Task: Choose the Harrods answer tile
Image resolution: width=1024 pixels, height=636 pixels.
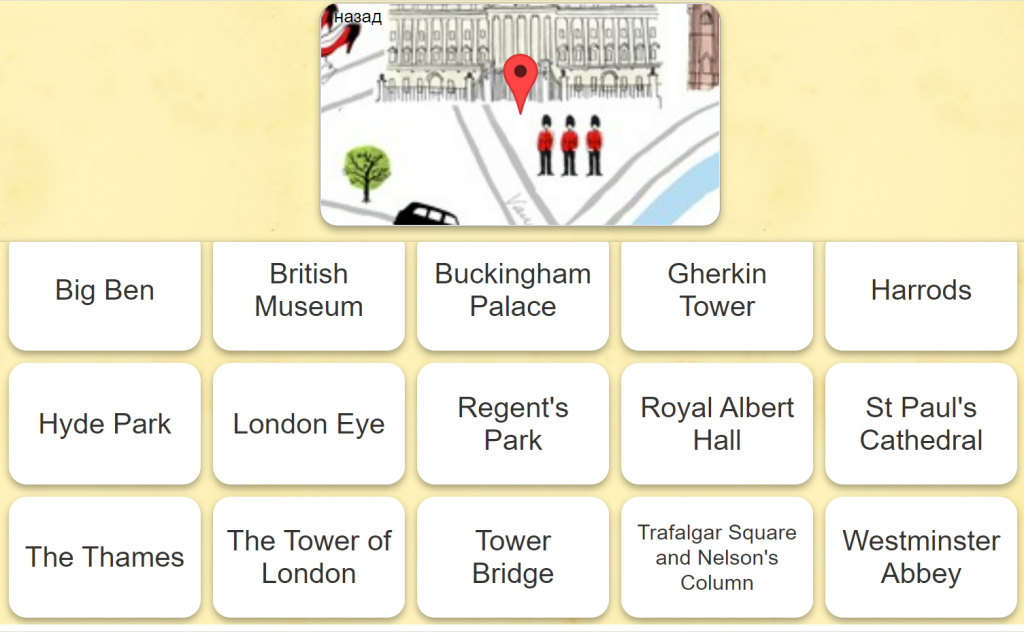Action: 921,291
